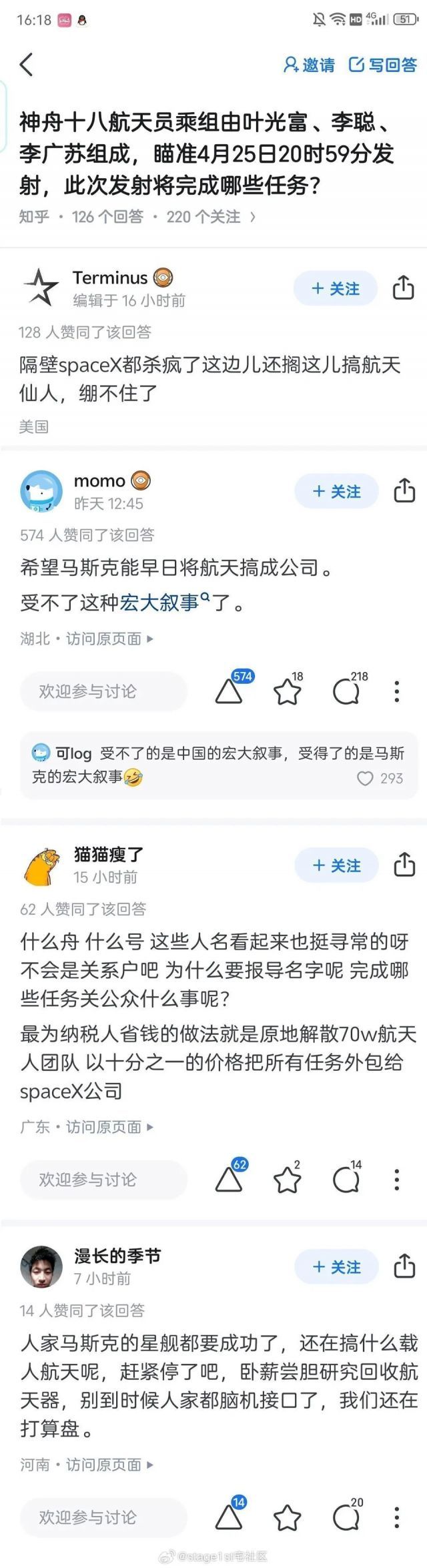Open the discussion box under 猫猫瘦了's answer
Viewport: 427px width, 1568px height.
click(x=103, y=1179)
